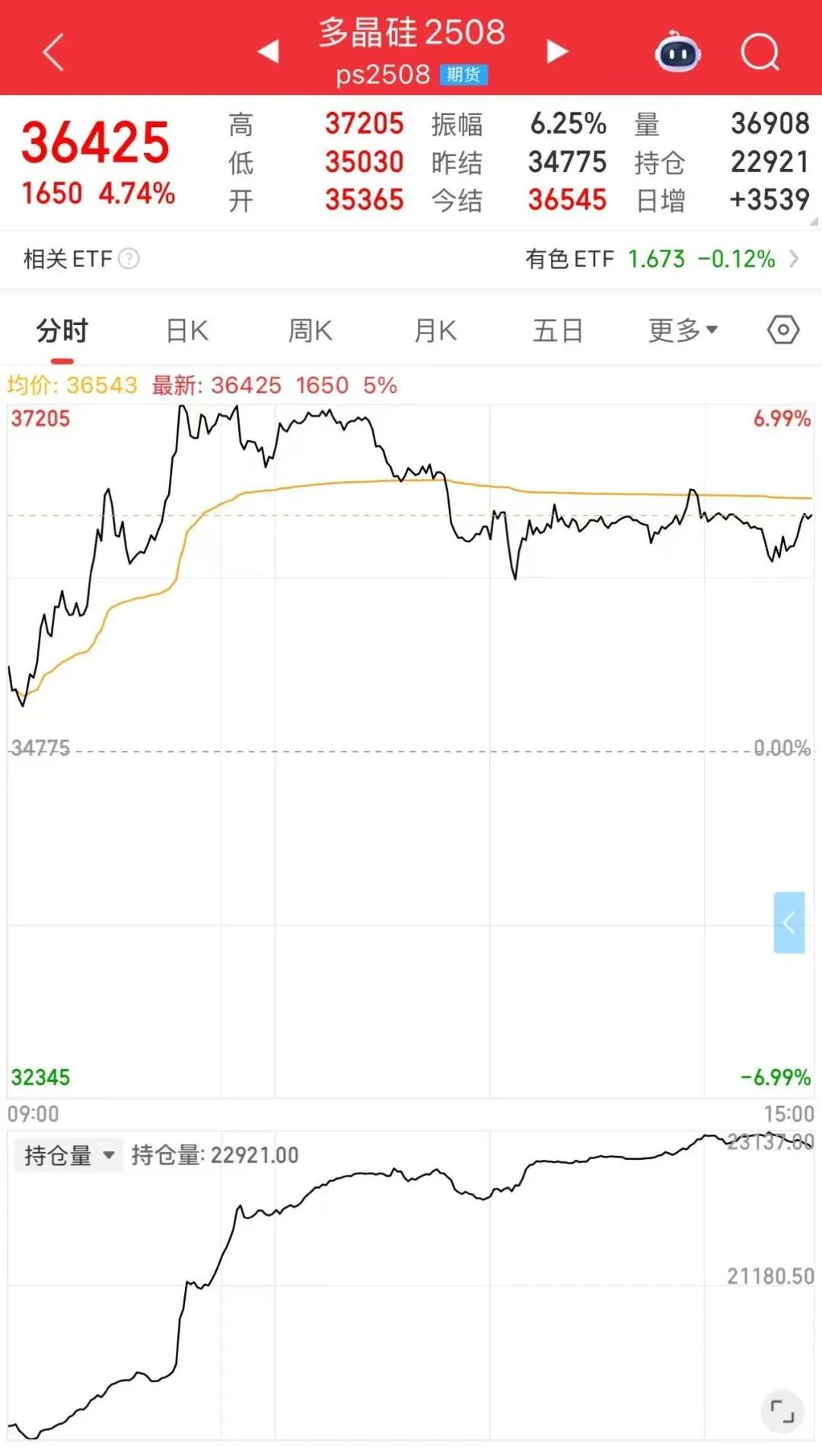Tap the help icon beside 相关ETF

pyautogui.click(x=129, y=259)
